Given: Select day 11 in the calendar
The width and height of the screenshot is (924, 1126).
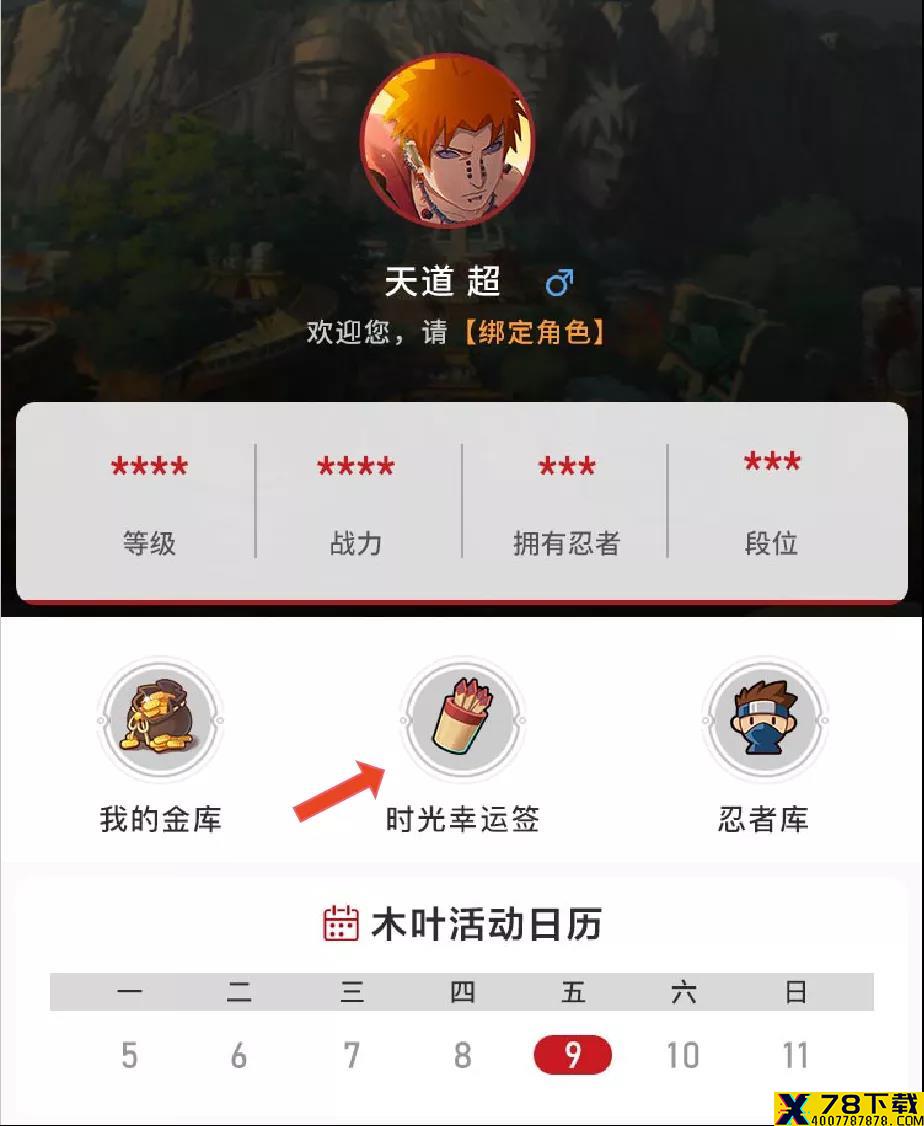Looking at the screenshot, I should pyautogui.click(x=795, y=1055).
